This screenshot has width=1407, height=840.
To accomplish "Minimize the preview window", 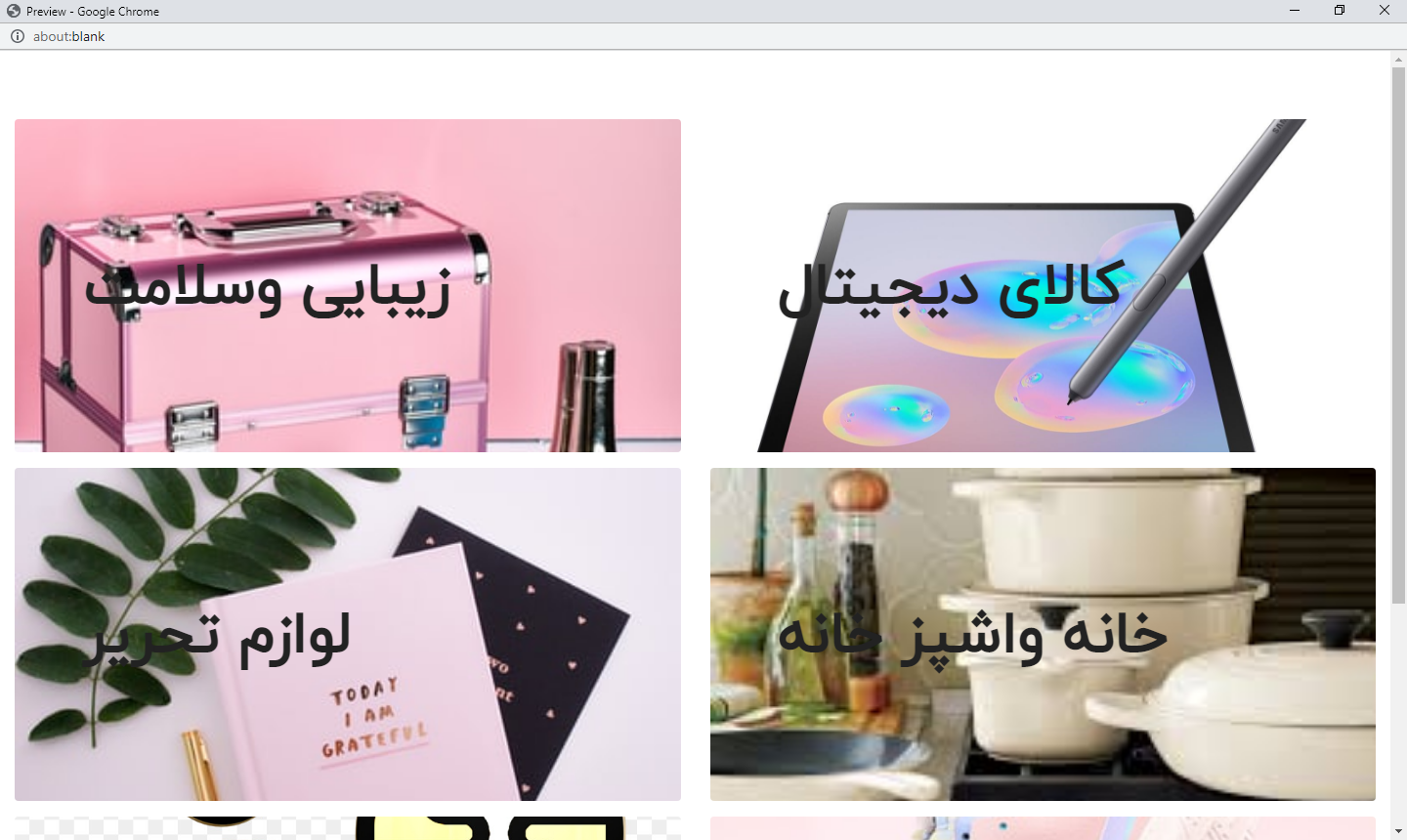I will tap(1295, 11).
